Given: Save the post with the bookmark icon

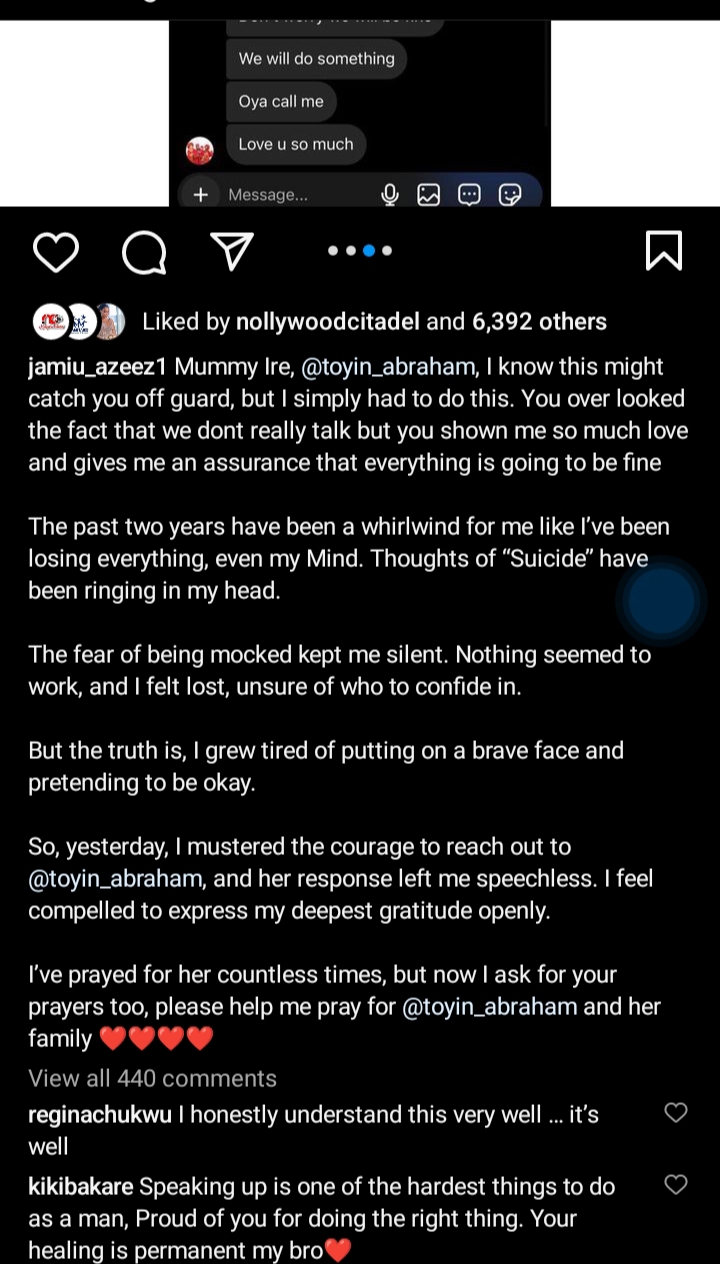Looking at the screenshot, I should (x=664, y=251).
